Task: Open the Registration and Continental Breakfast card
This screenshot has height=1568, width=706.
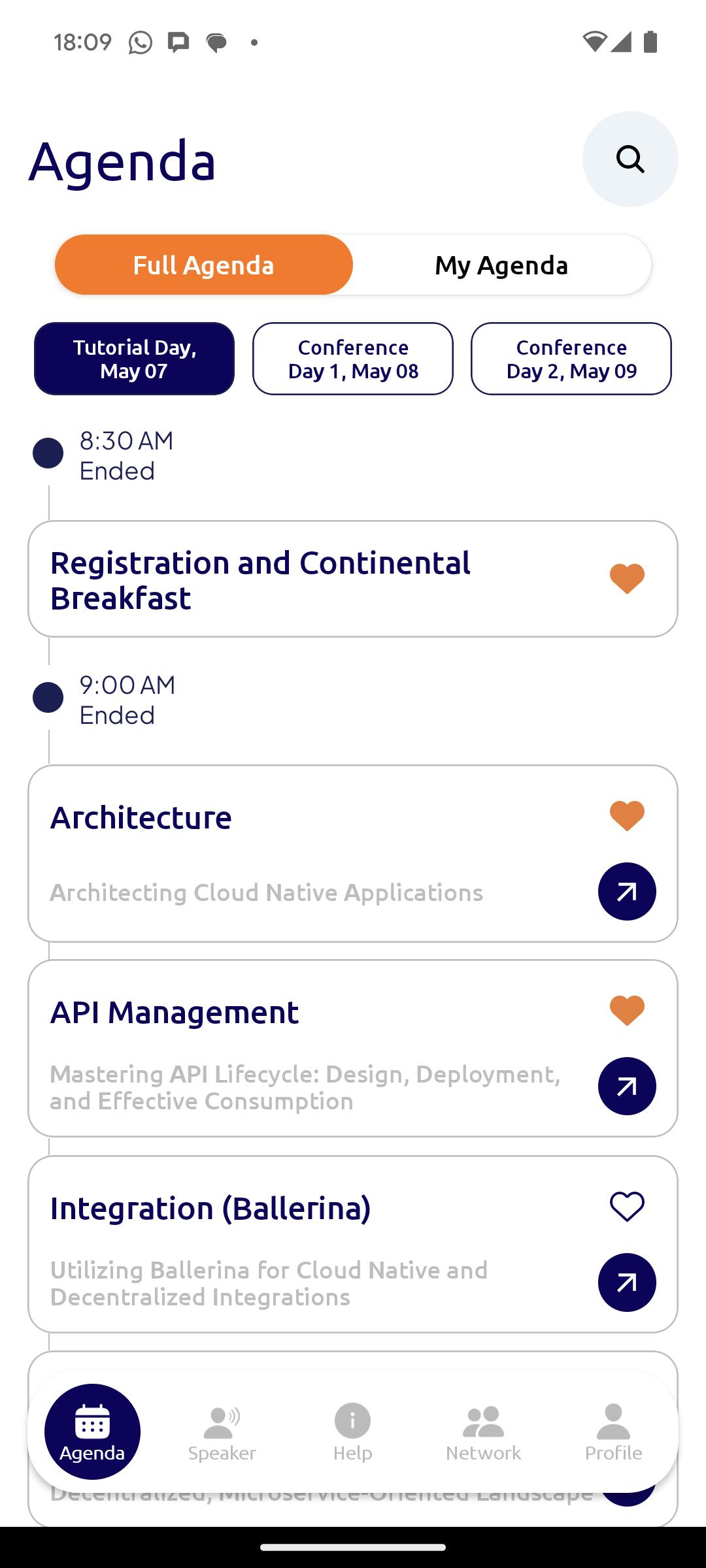Action: coord(353,579)
